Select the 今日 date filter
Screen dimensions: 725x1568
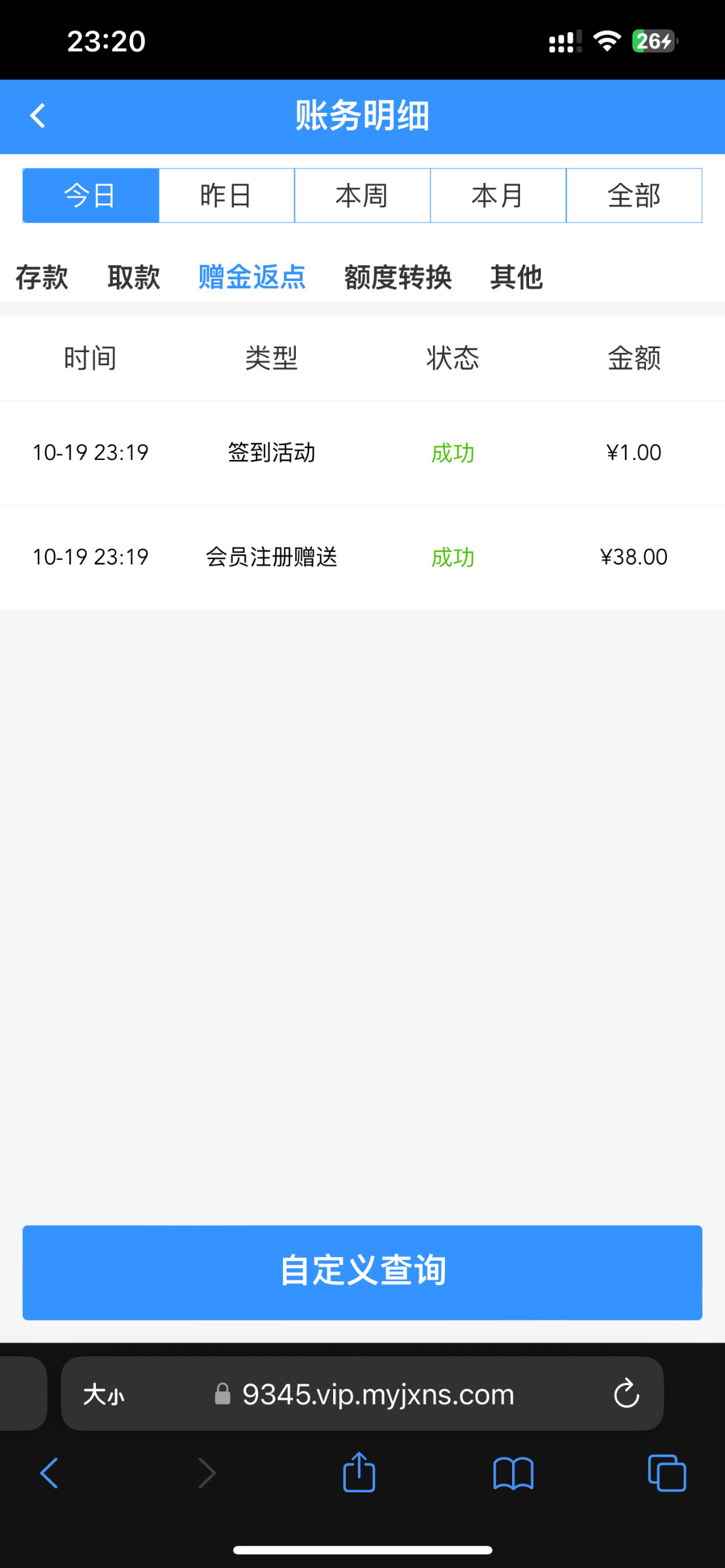91,195
